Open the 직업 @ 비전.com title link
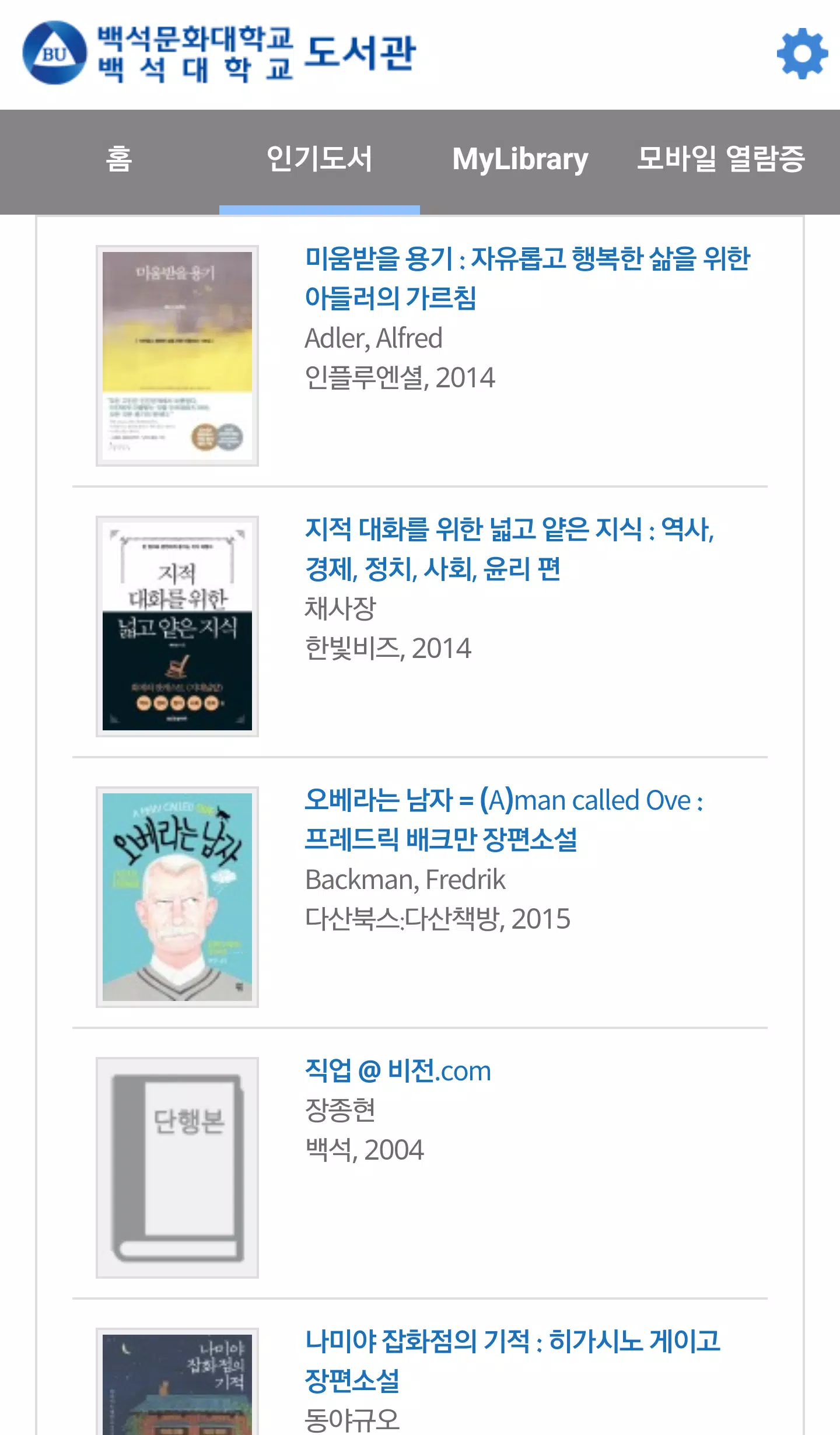This screenshot has height=1435, width=840. 398,1071
